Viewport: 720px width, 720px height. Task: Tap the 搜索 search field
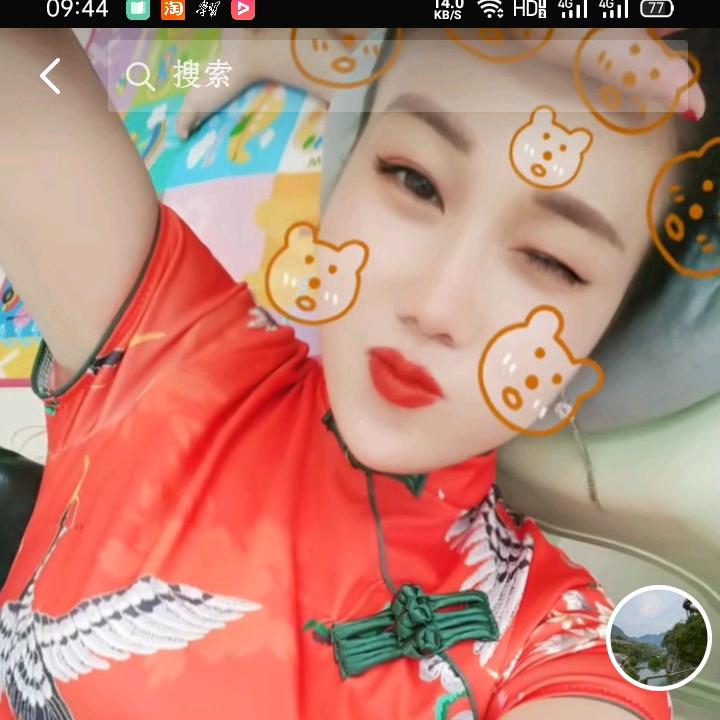point(397,76)
